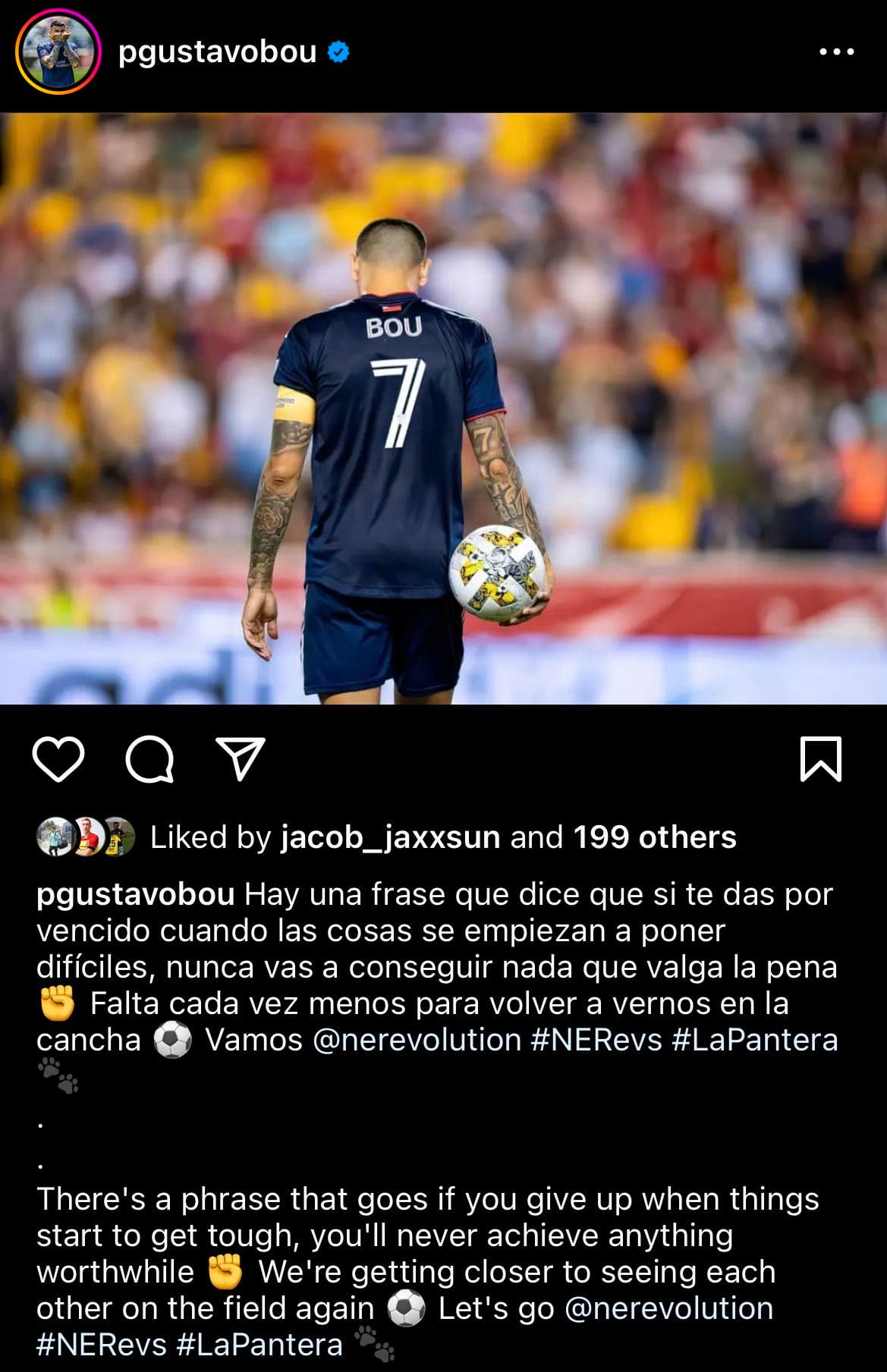The image size is (887, 1372).
Task: View the 199 others who liked the post
Action: [x=654, y=837]
